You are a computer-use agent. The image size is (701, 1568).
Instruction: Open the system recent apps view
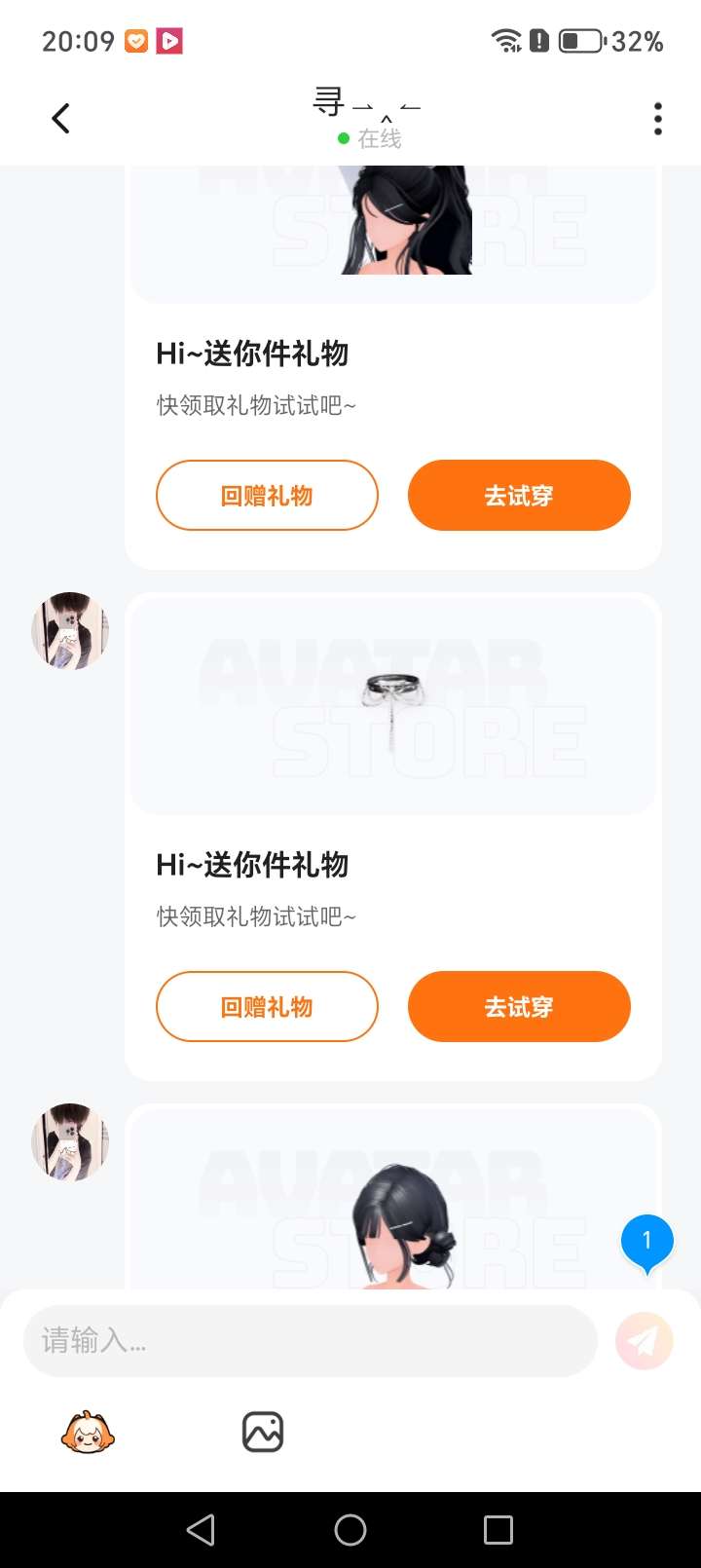pos(498,1530)
